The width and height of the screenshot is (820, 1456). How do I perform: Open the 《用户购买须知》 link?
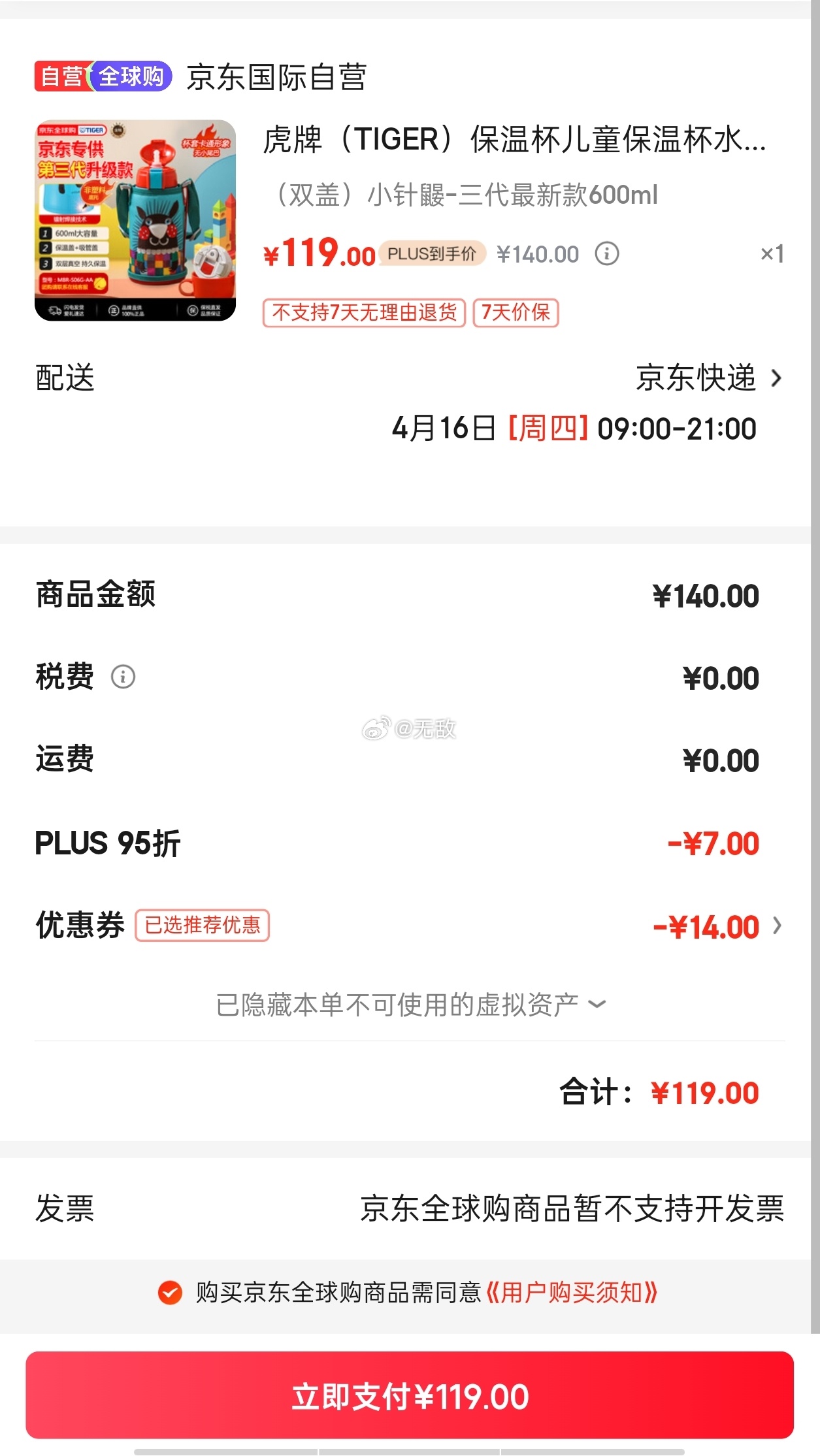coord(572,1292)
